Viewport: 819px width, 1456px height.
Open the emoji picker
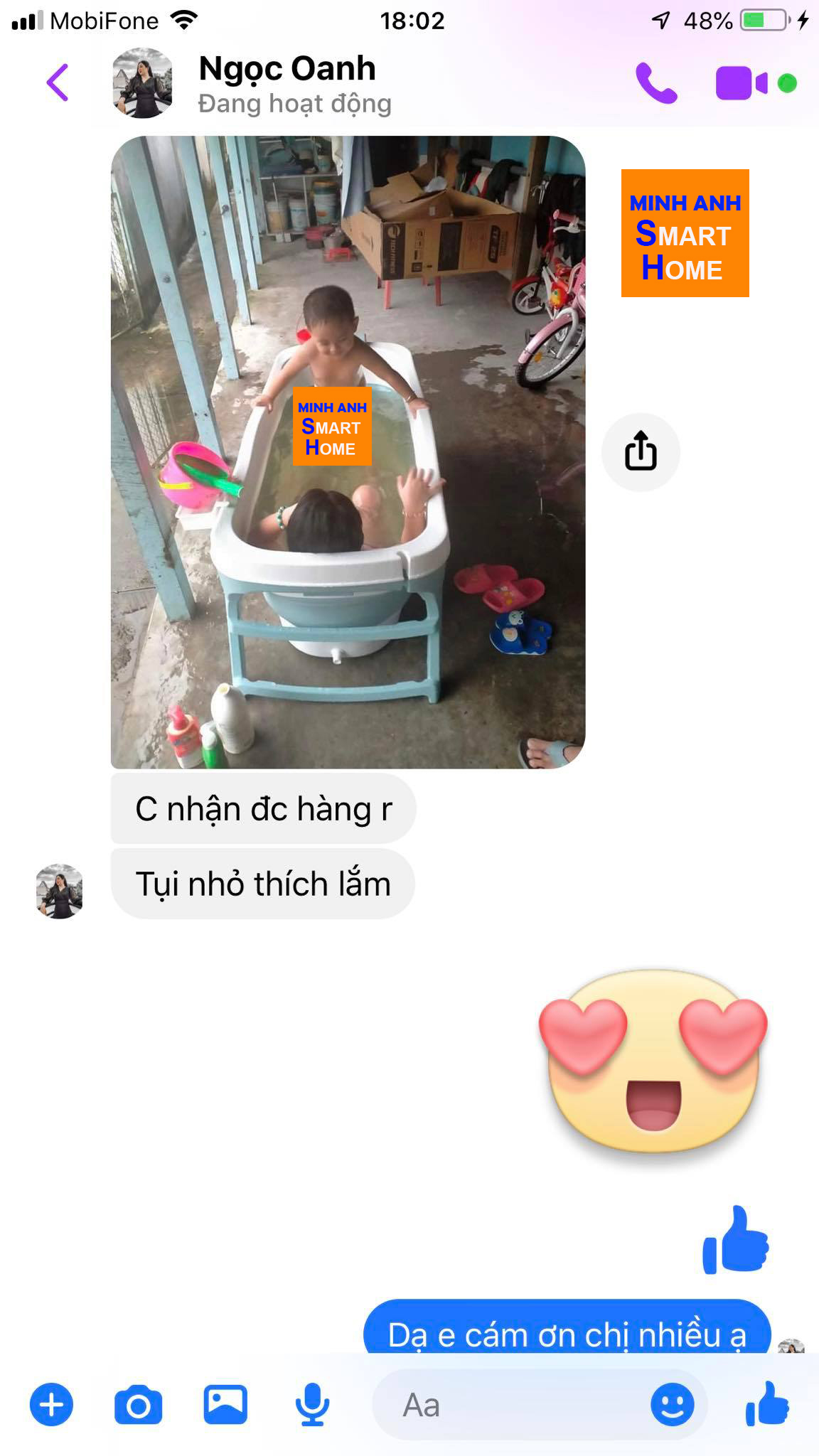click(x=672, y=1405)
